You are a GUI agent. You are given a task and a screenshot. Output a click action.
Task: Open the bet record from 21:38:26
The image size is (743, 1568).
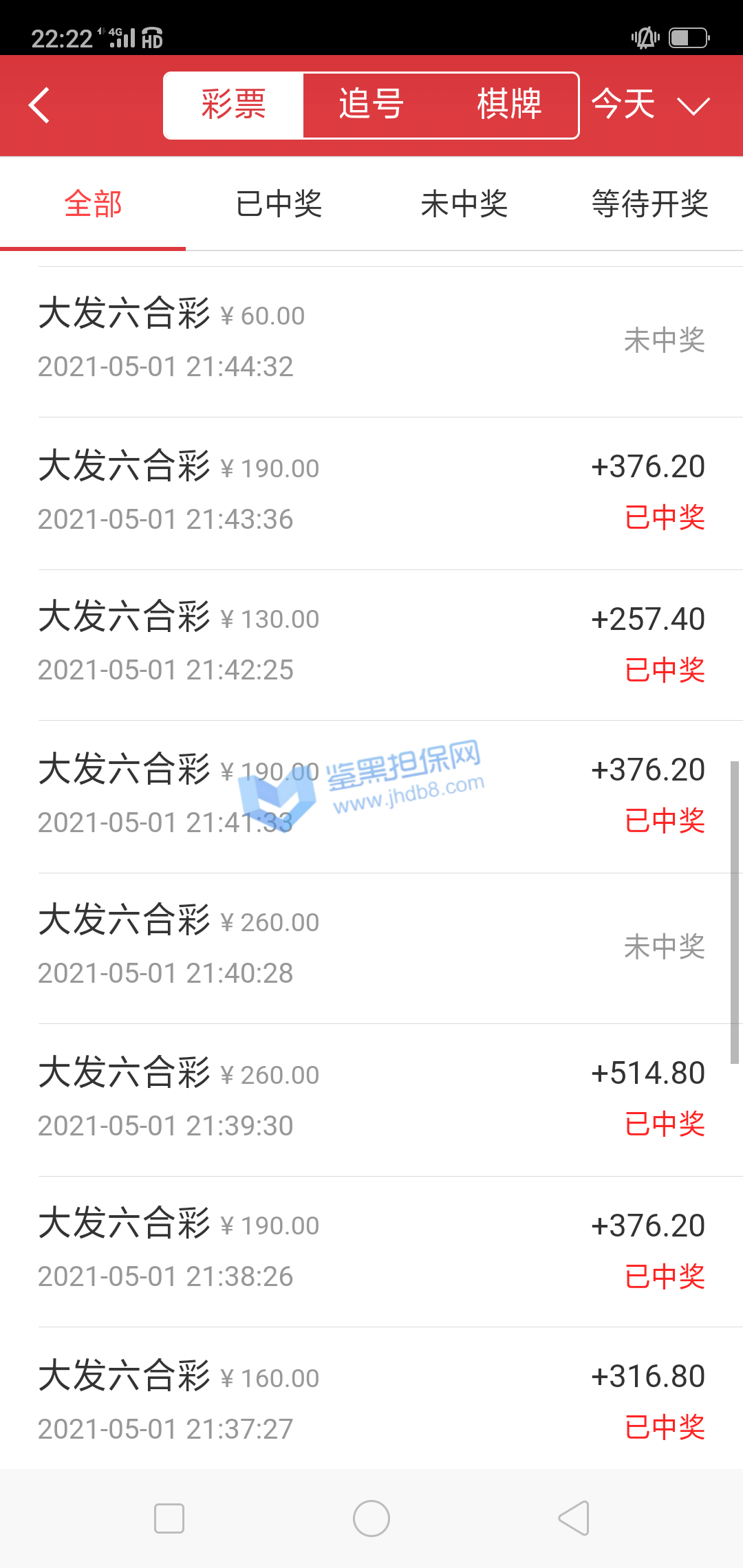pos(371,1251)
